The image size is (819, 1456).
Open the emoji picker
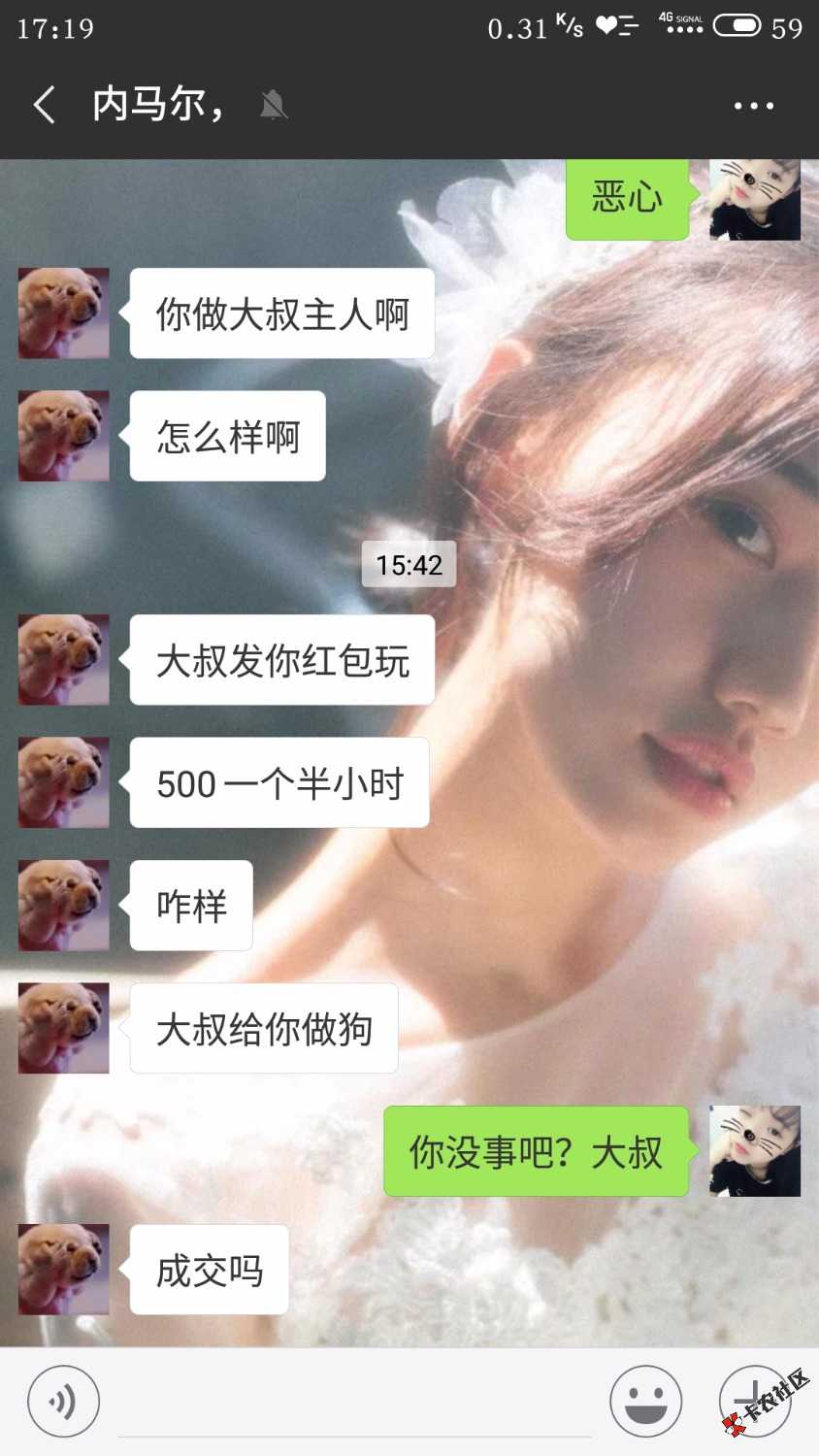[645, 1401]
